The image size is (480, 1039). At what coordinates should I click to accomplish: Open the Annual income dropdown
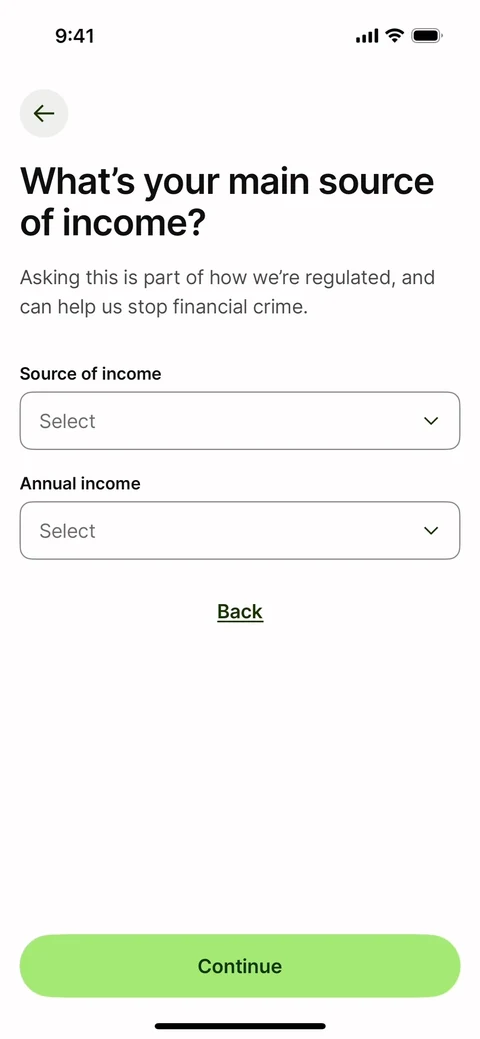[x=240, y=530]
